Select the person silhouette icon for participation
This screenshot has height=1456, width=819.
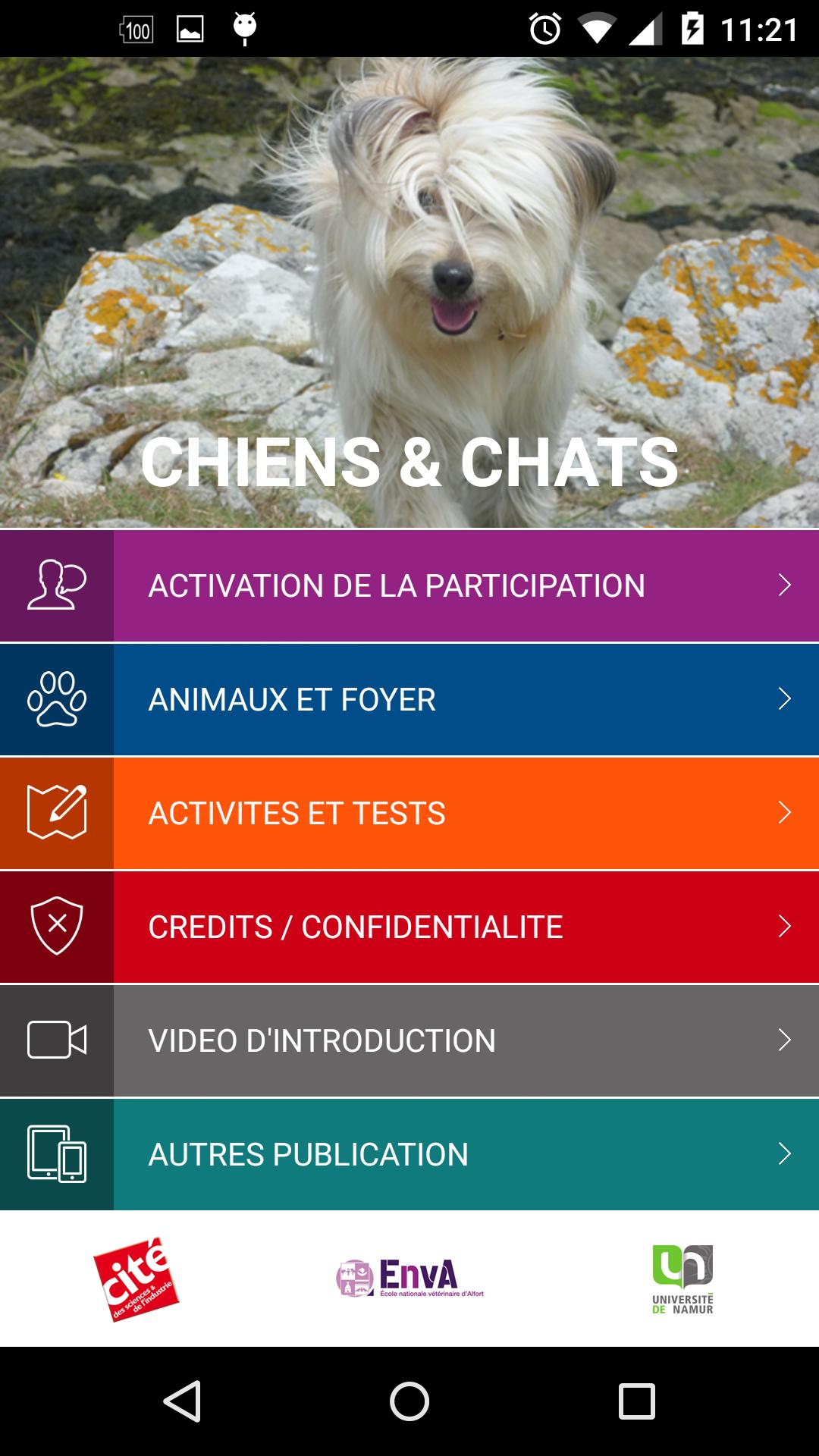[56, 585]
